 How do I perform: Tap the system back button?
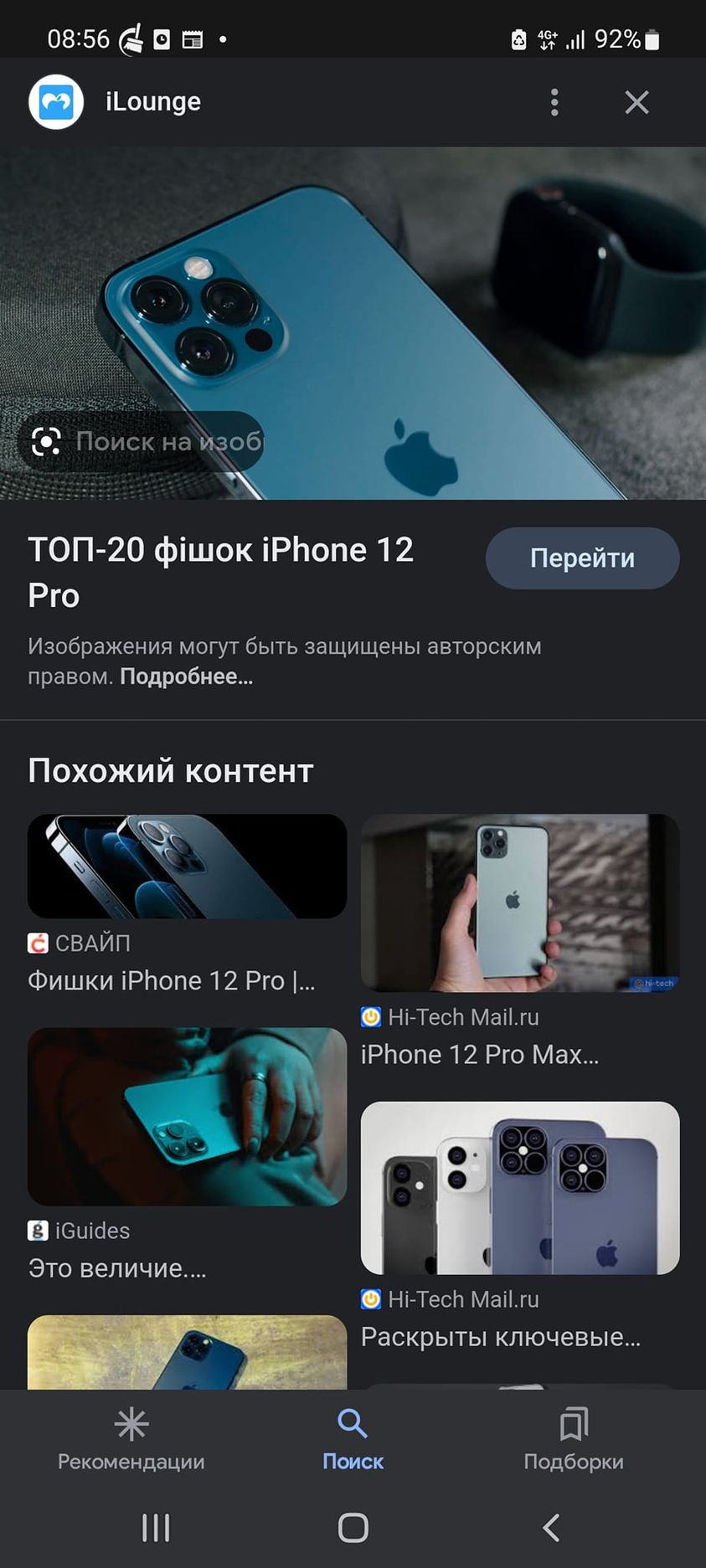pyautogui.click(x=550, y=1527)
